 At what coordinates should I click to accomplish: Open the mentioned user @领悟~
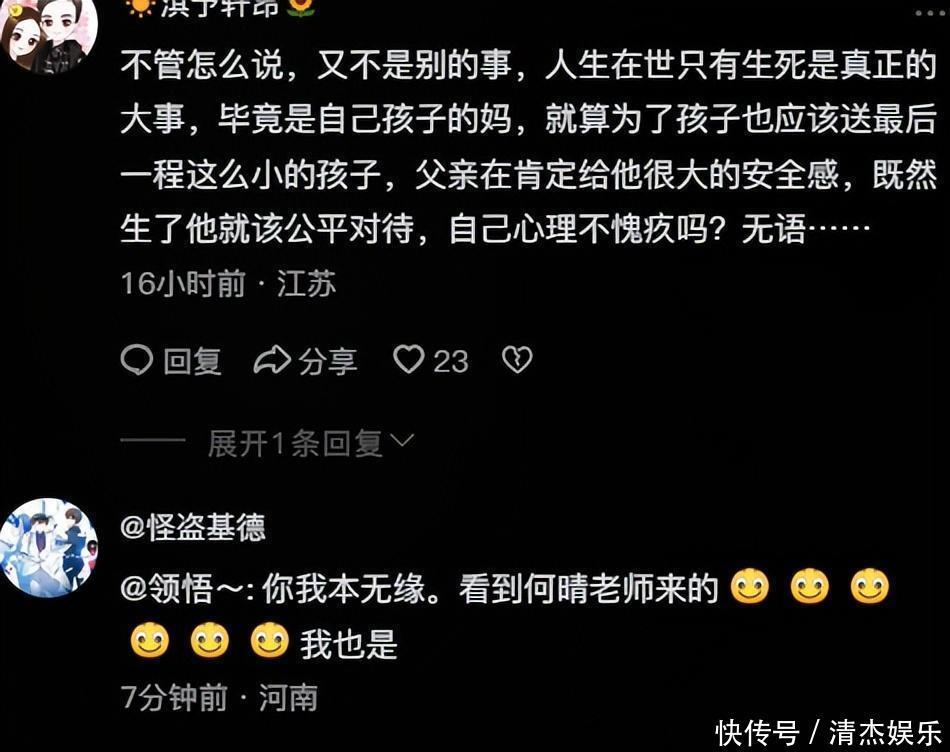pyautogui.click(x=187, y=590)
